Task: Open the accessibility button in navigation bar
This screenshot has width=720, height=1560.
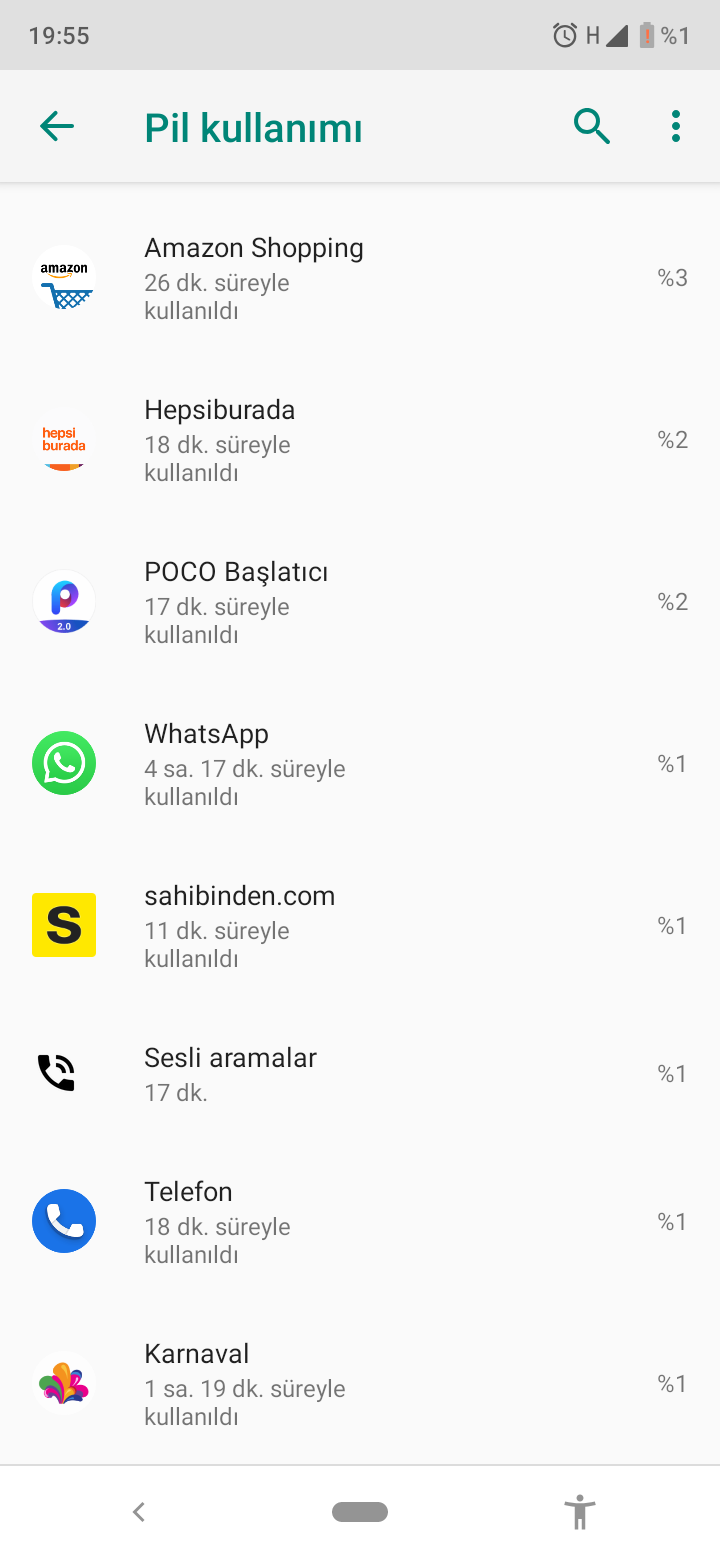Action: coord(579,1512)
